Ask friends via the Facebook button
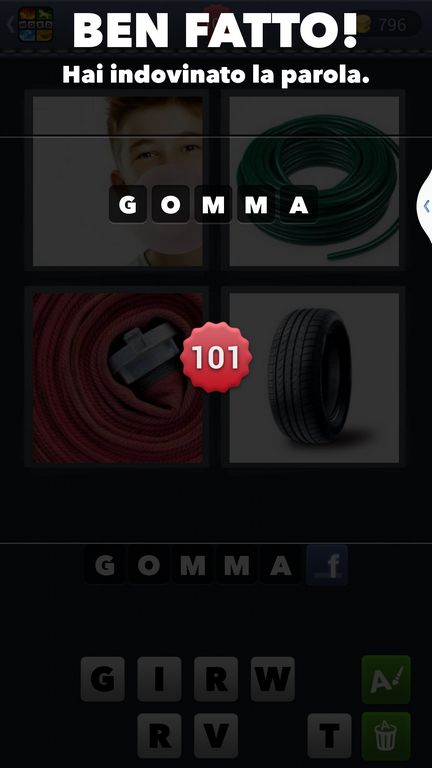Screen dimensions: 432x768 pos(327,565)
